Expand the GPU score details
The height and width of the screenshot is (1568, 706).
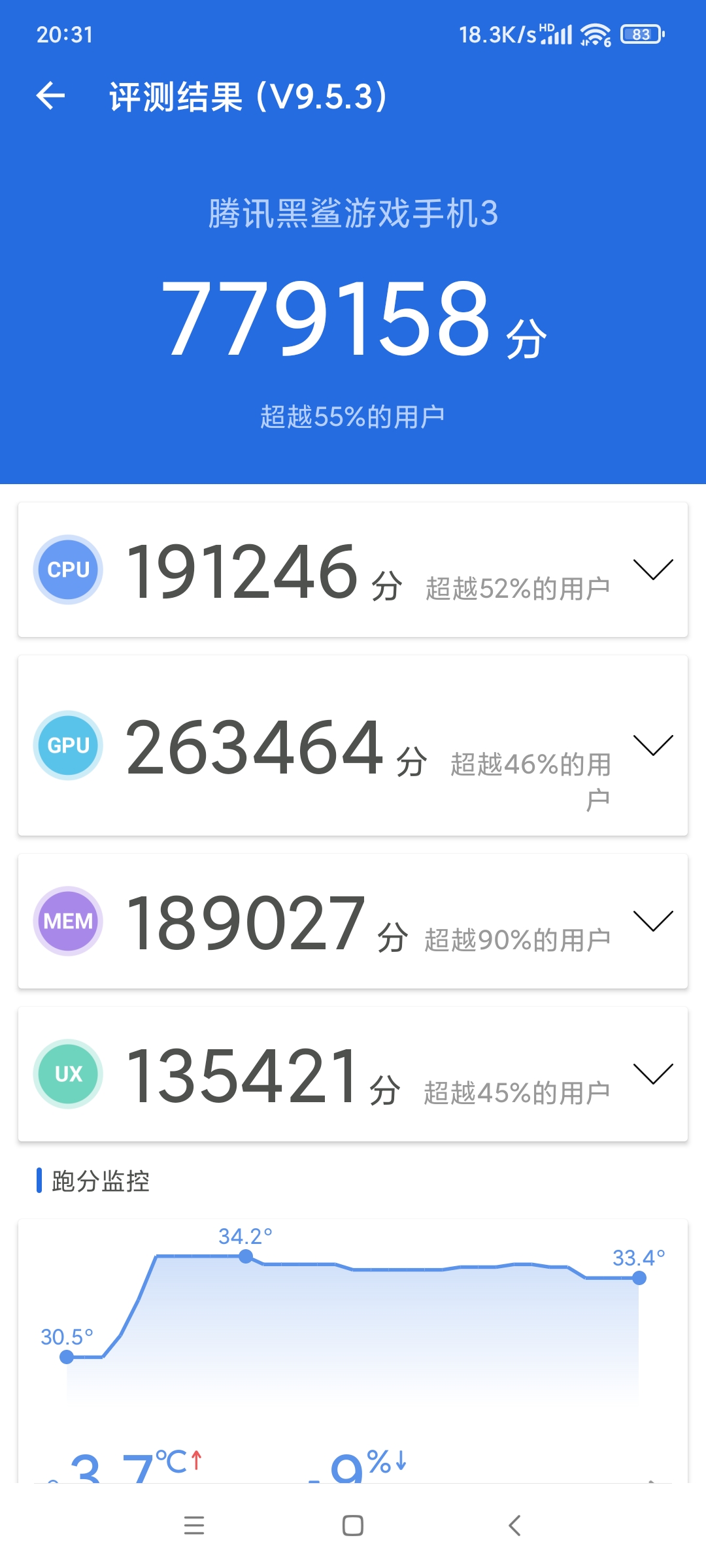click(653, 745)
